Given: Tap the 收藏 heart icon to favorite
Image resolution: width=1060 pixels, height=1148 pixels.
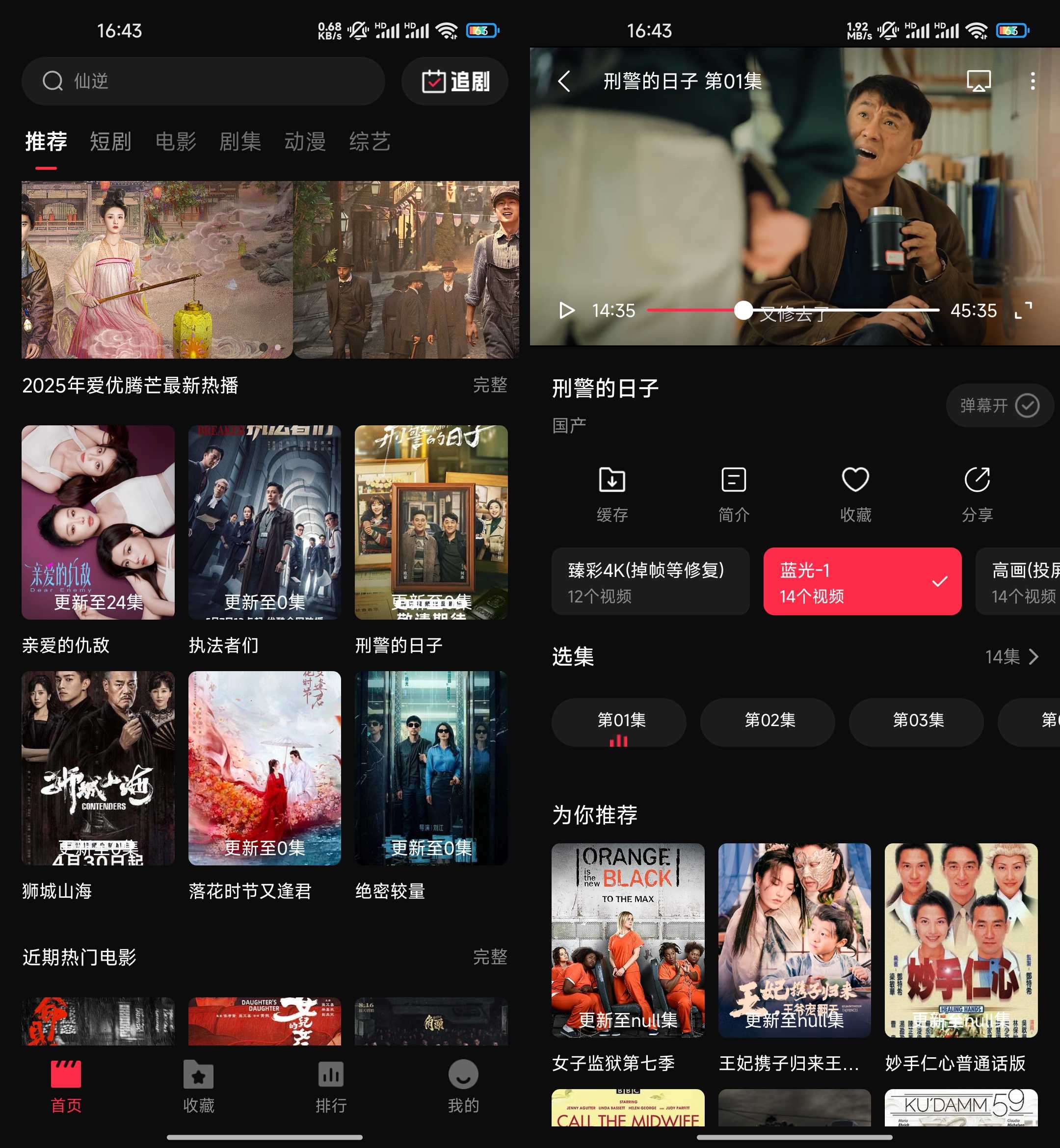Looking at the screenshot, I should click(855, 494).
